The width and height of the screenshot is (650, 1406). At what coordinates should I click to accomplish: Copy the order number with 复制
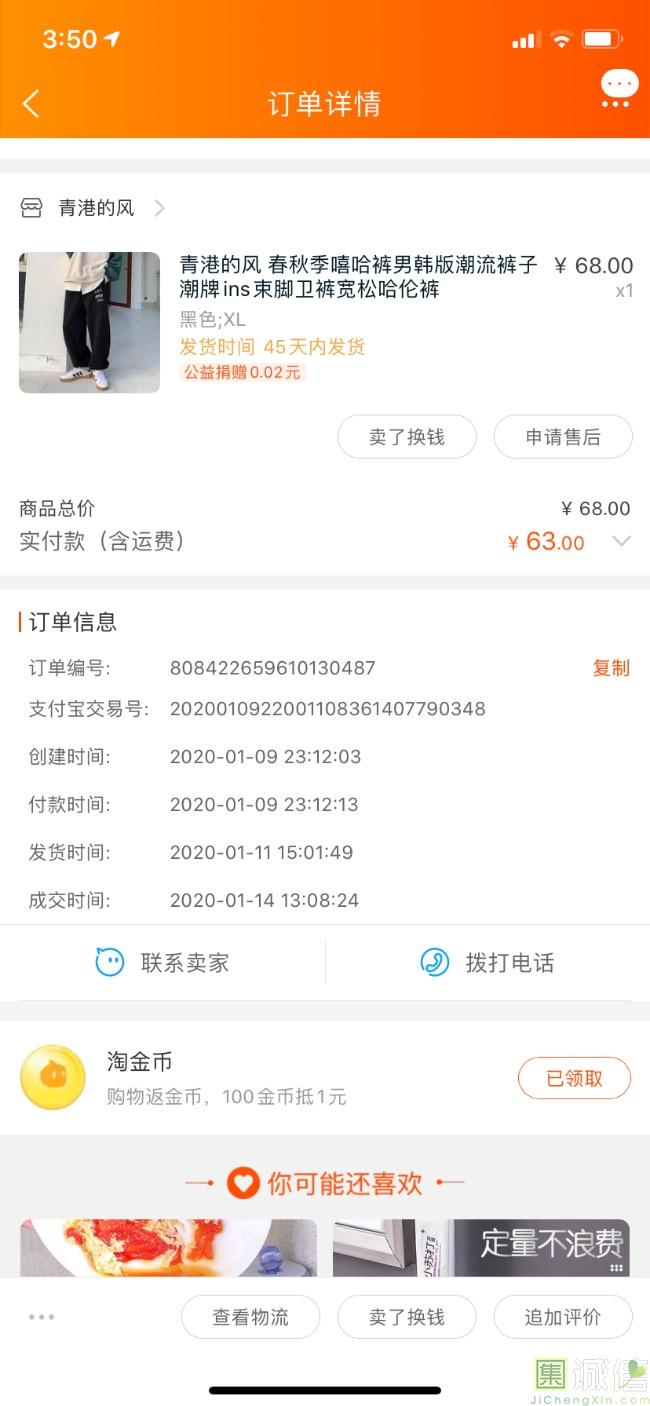pos(611,668)
